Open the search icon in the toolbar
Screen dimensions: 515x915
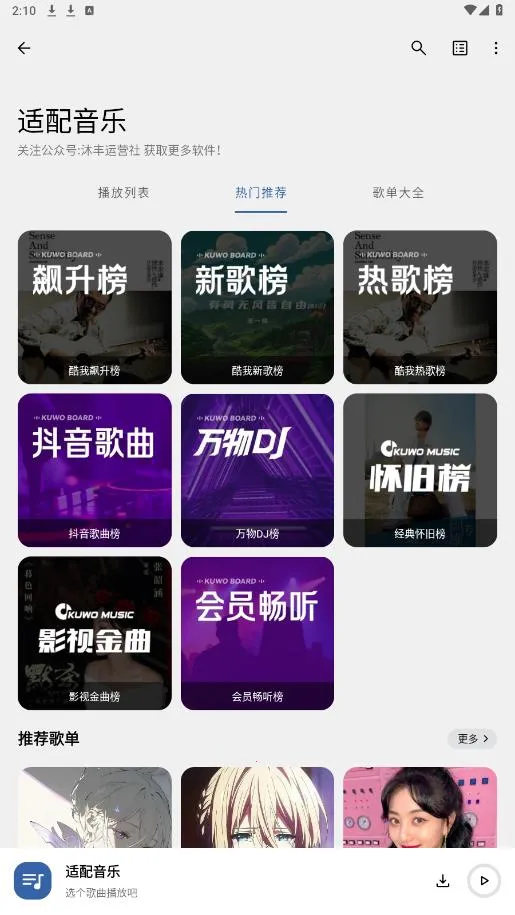[x=418, y=48]
